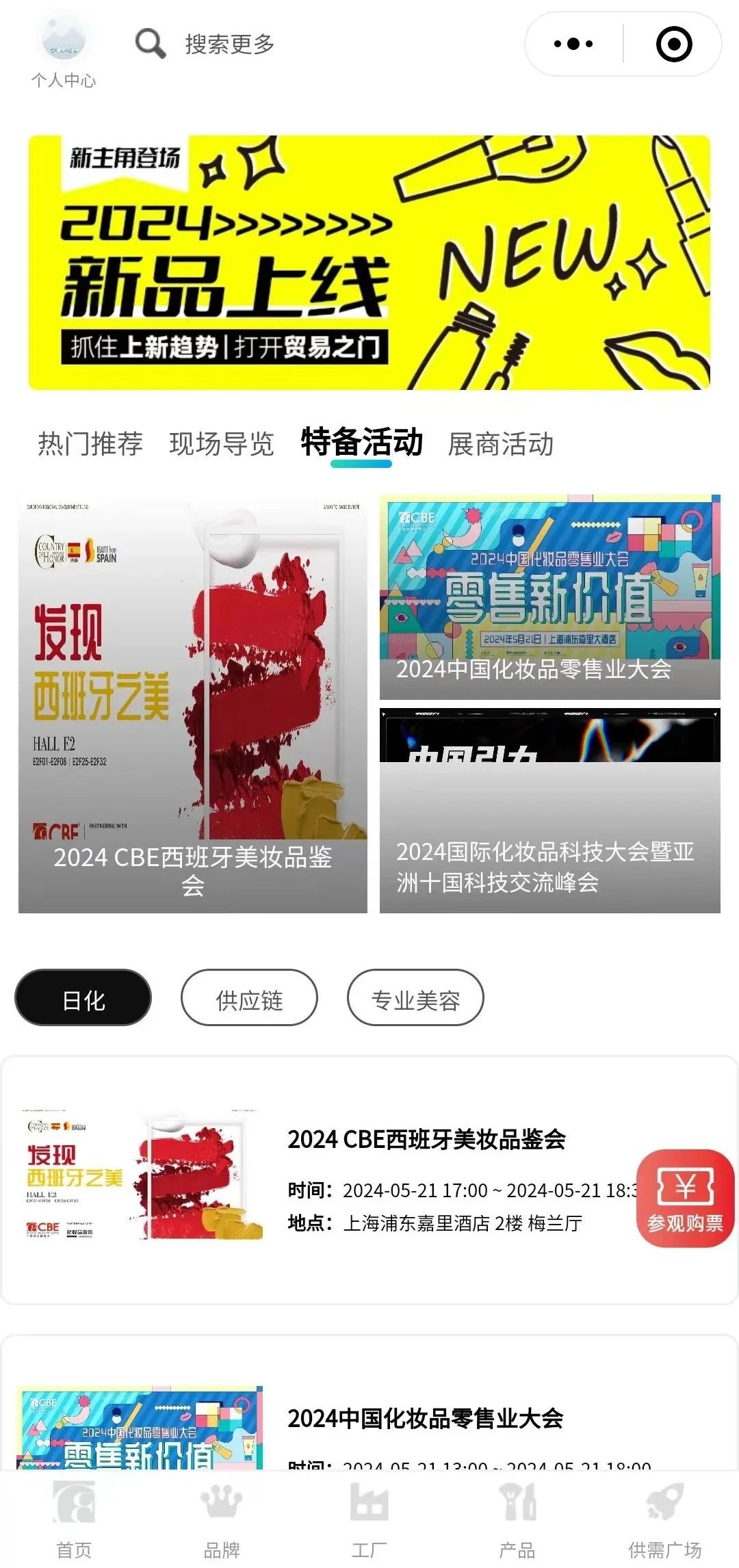The height and width of the screenshot is (1568, 739).
Task: Go to the 首页 tab
Action: point(74,1519)
